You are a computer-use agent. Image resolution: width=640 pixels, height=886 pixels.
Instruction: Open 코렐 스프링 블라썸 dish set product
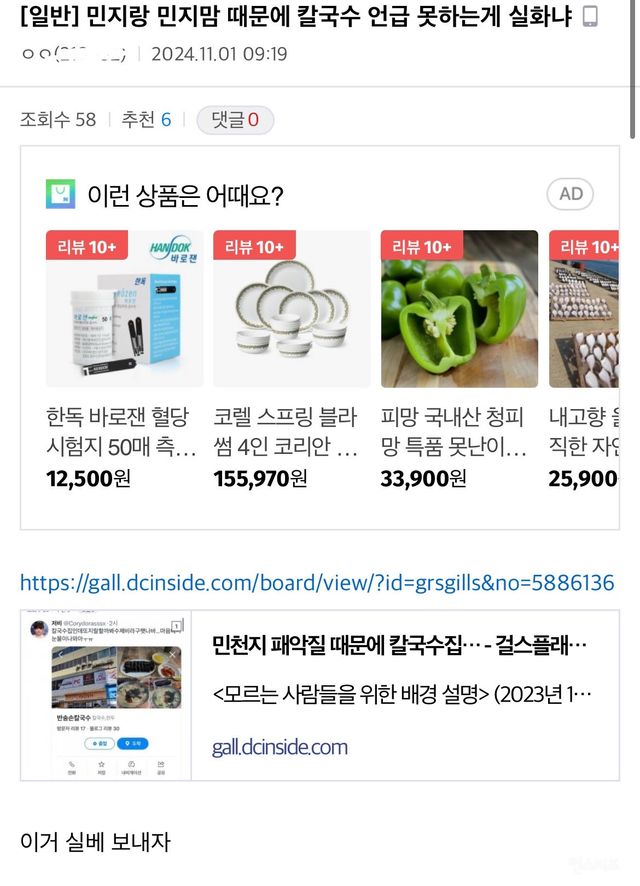coord(291,360)
